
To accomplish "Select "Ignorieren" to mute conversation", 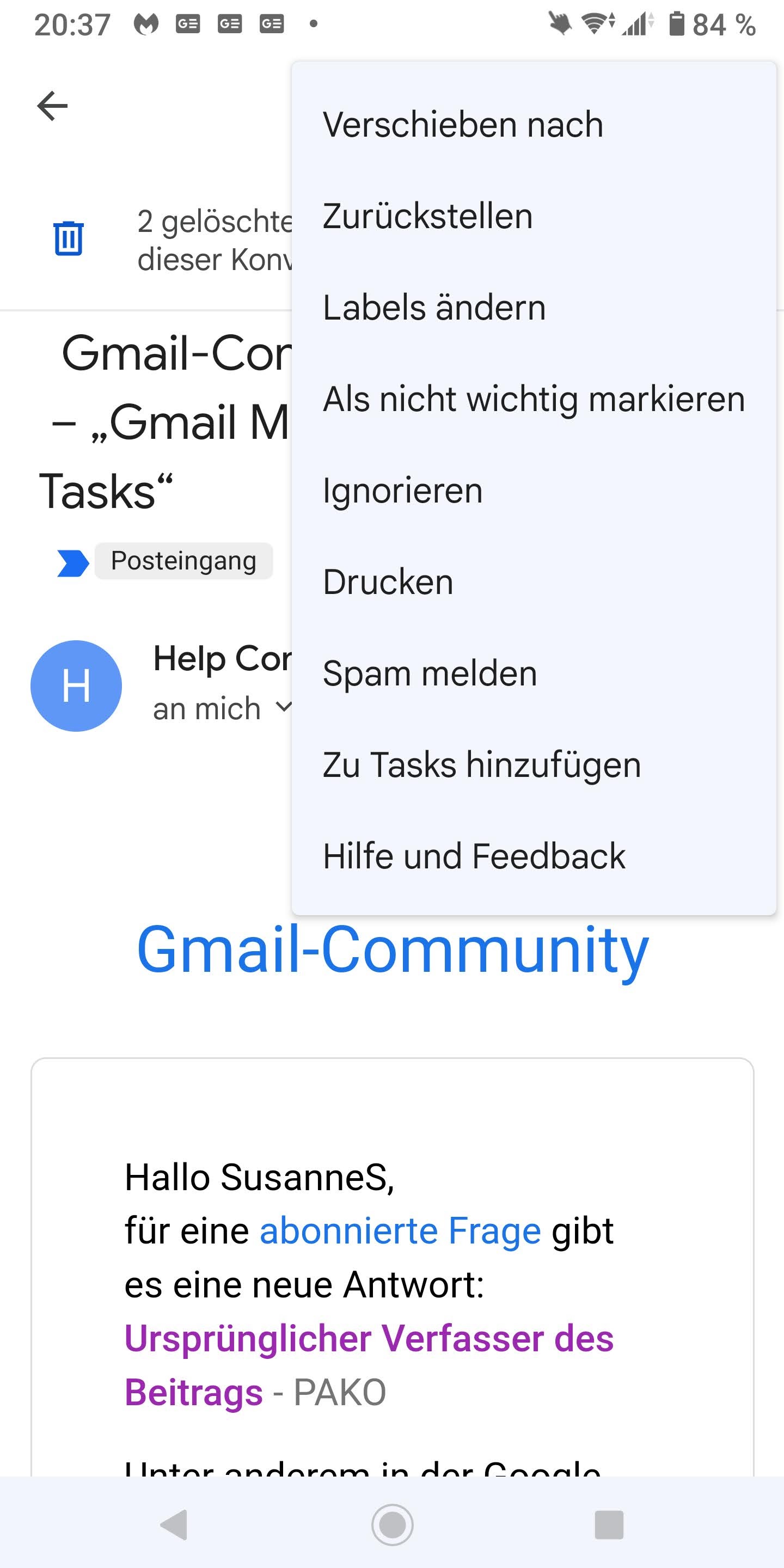I will click(534, 491).
